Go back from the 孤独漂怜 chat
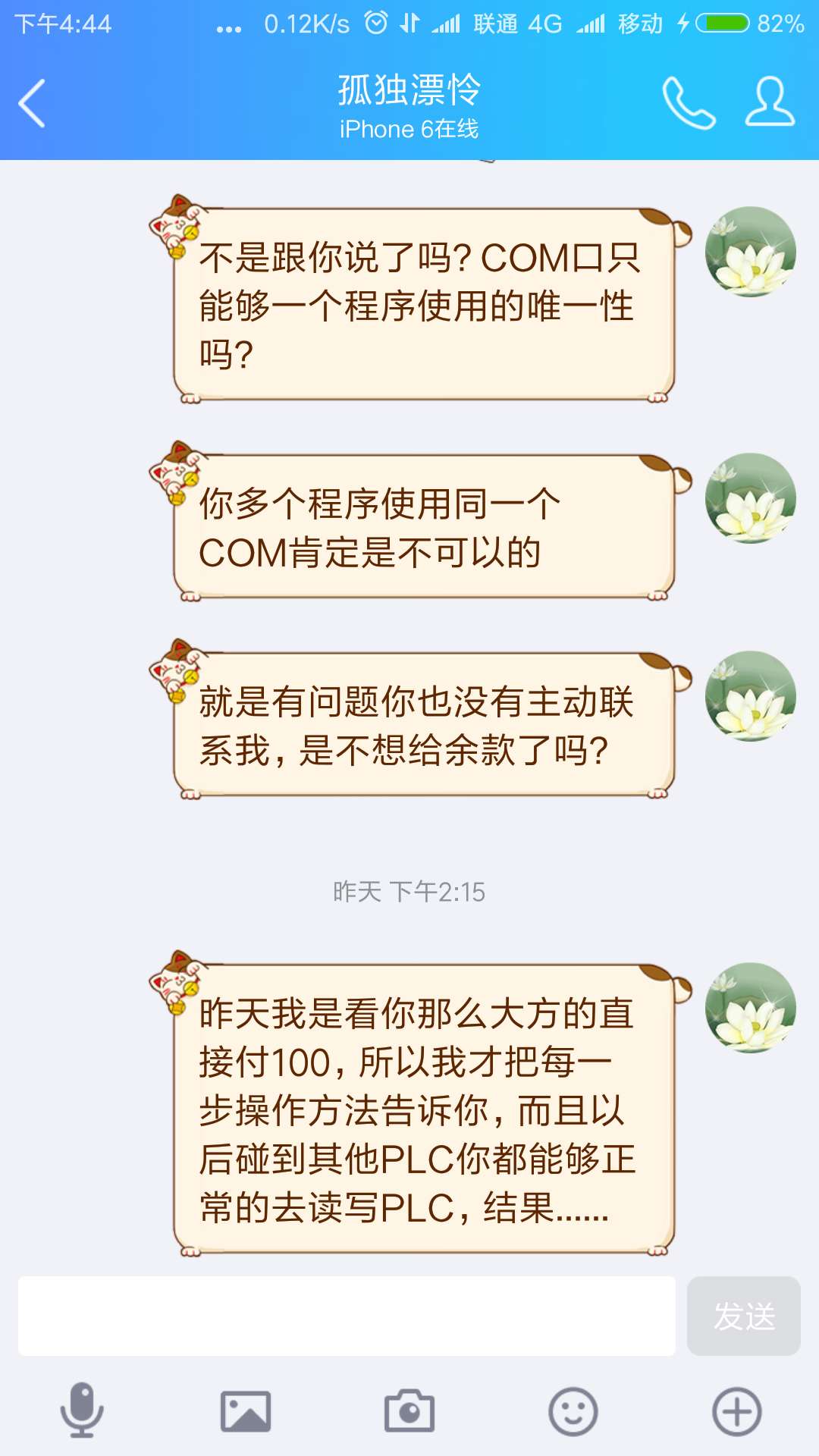Screen dimensions: 819x1456 click(32, 103)
